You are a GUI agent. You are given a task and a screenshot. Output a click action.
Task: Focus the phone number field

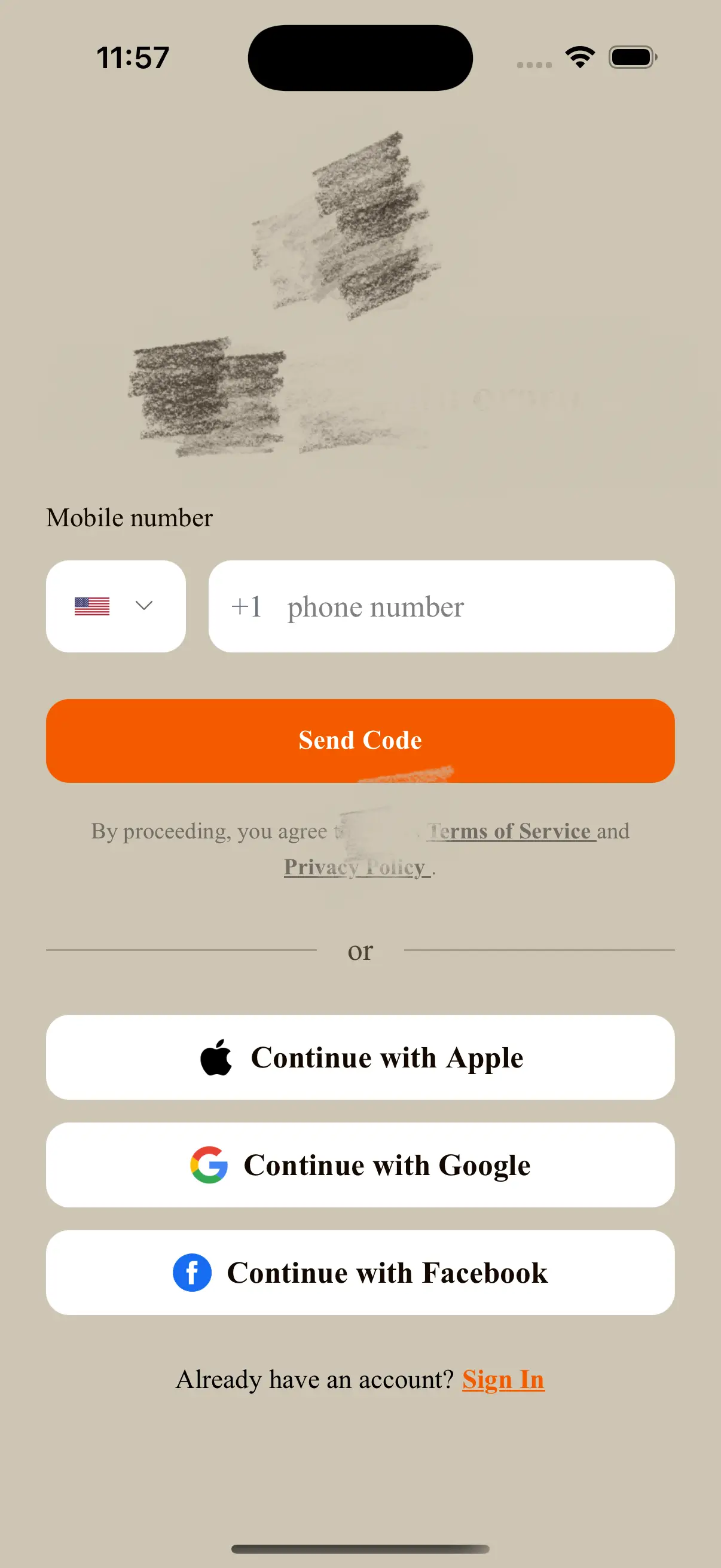(x=441, y=606)
